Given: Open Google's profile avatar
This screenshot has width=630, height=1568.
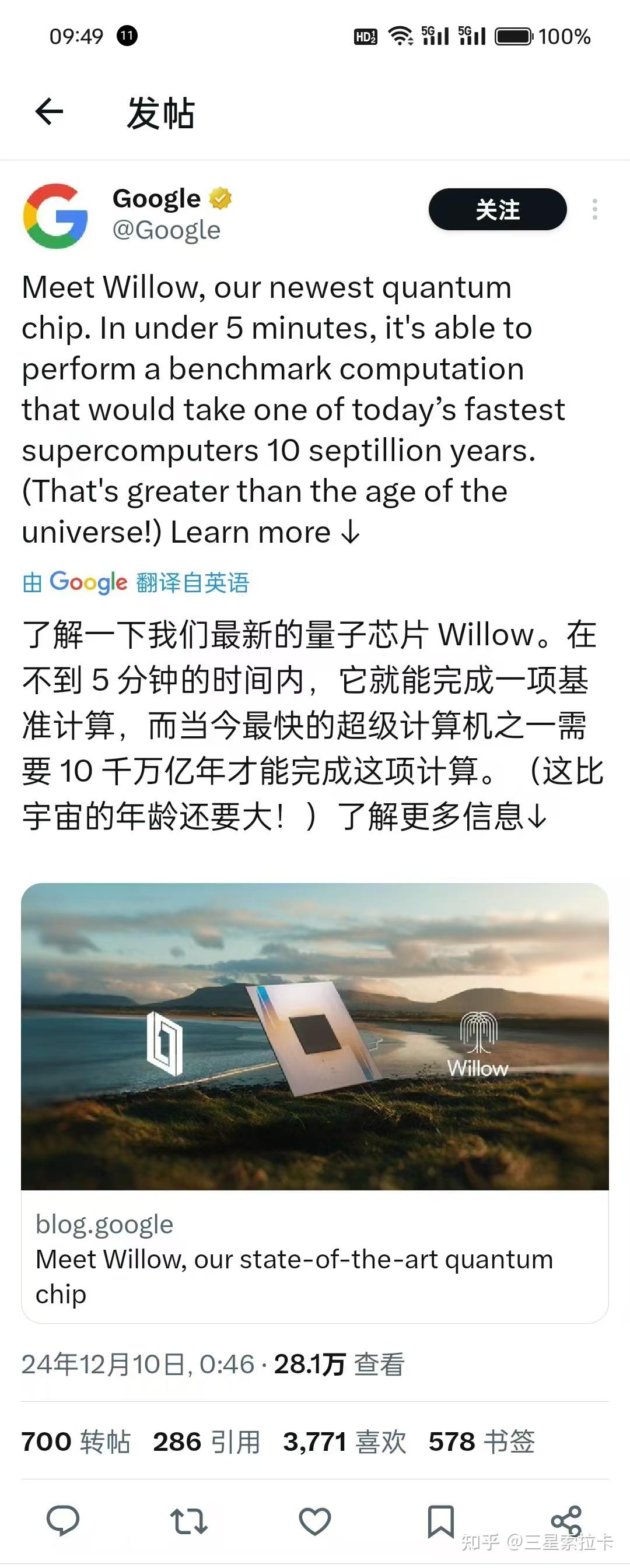Looking at the screenshot, I should pos(55,216).
